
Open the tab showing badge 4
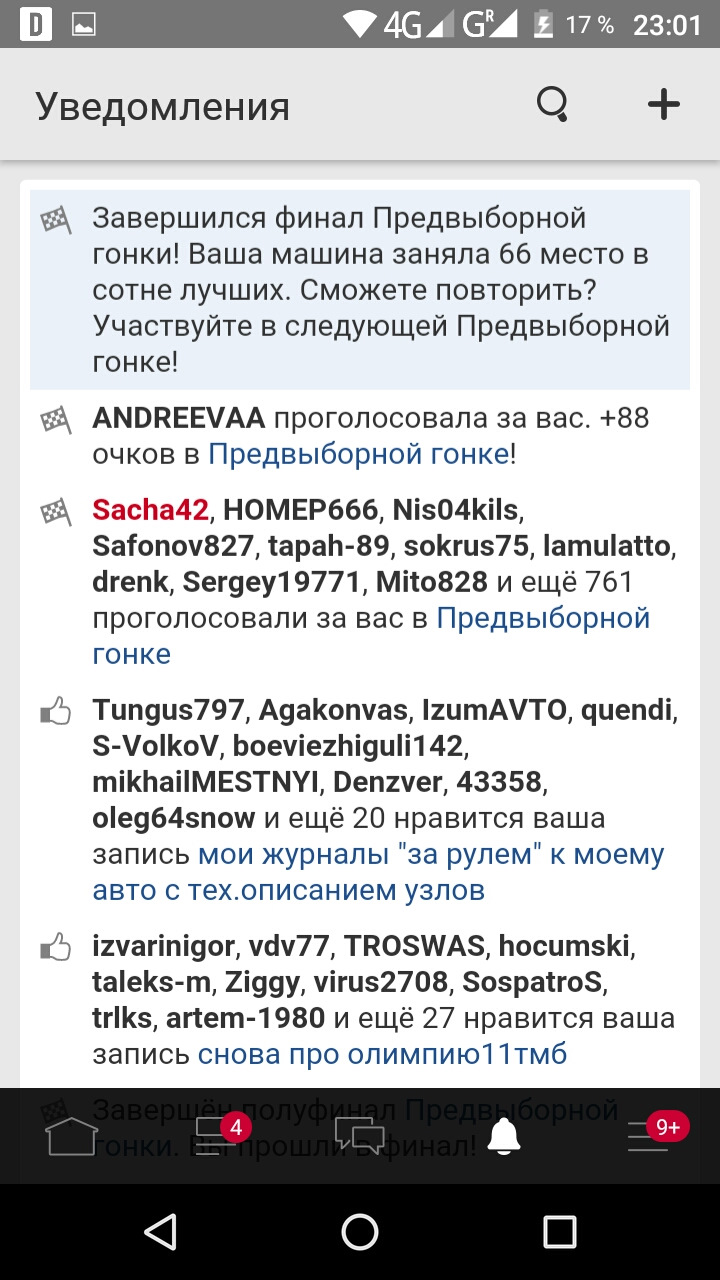pos(216,1134)
